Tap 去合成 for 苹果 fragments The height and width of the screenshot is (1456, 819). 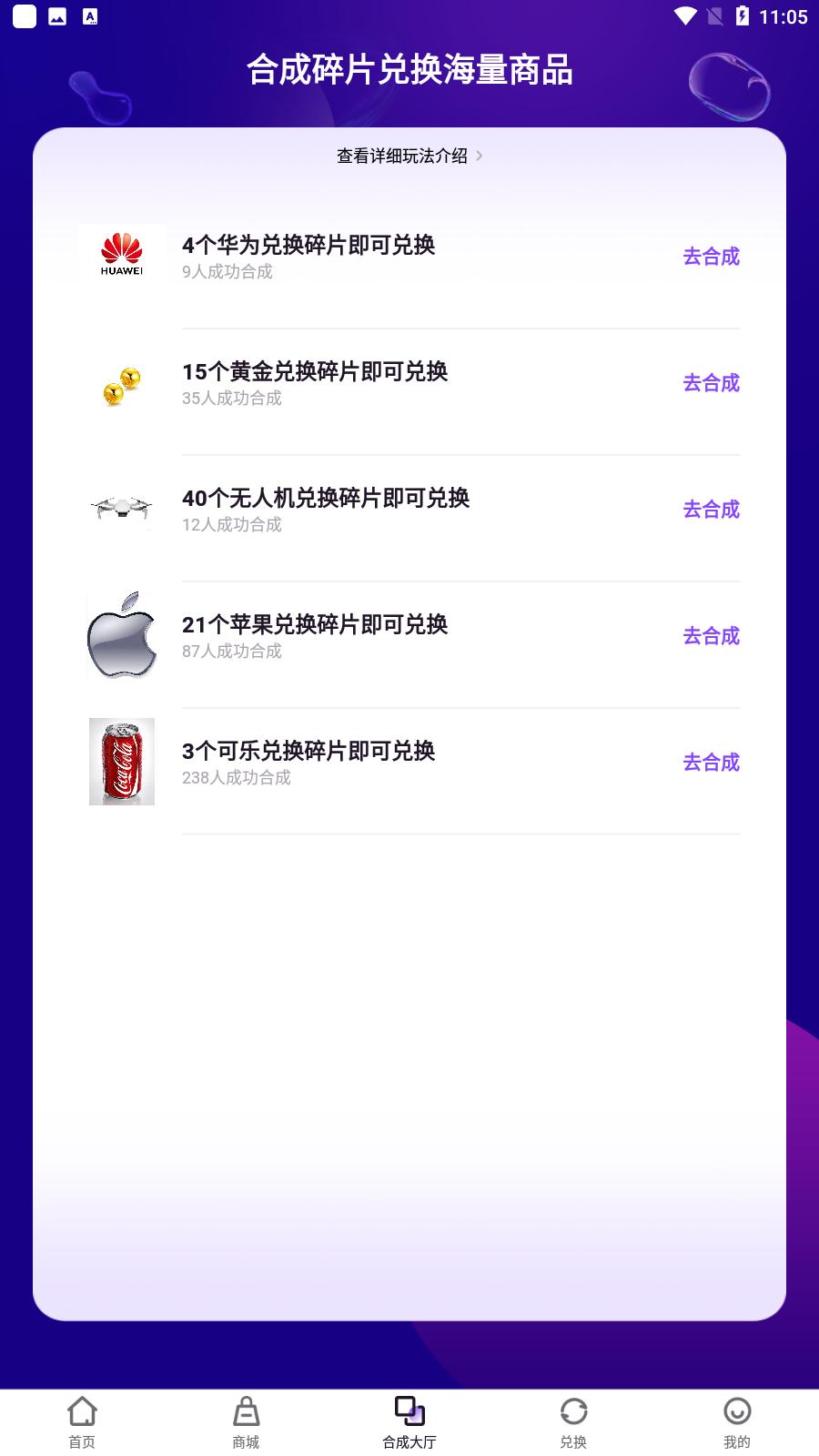click(x=711, y=636)
